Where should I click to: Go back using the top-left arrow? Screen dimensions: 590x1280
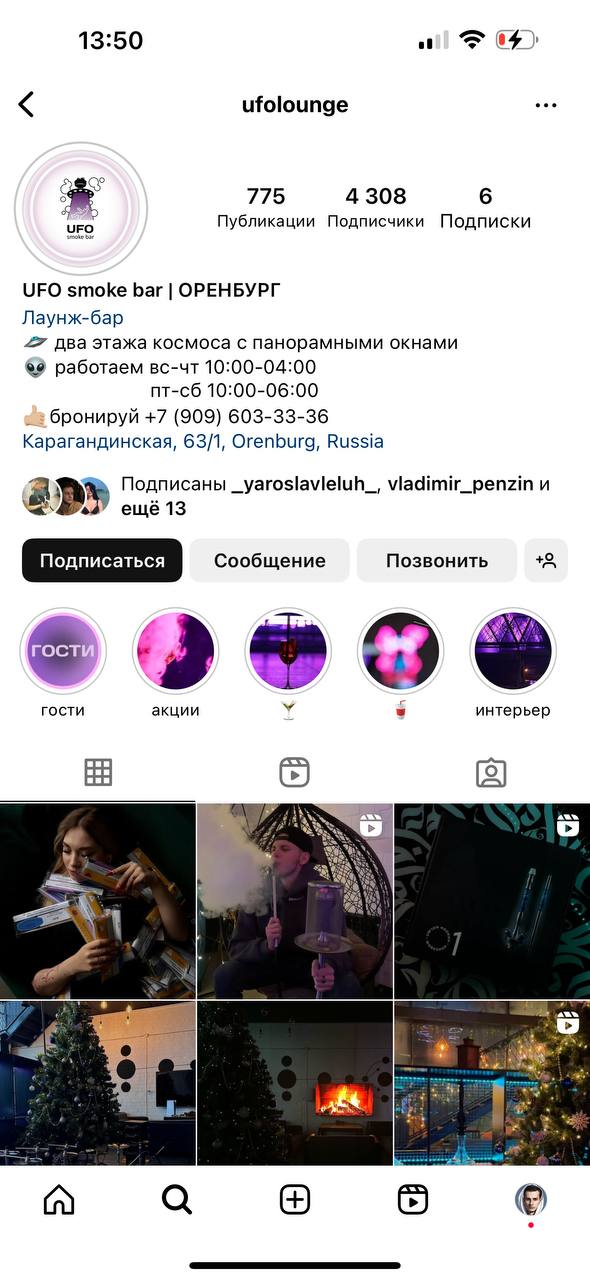pyautogui.click(x=27, y=104)
